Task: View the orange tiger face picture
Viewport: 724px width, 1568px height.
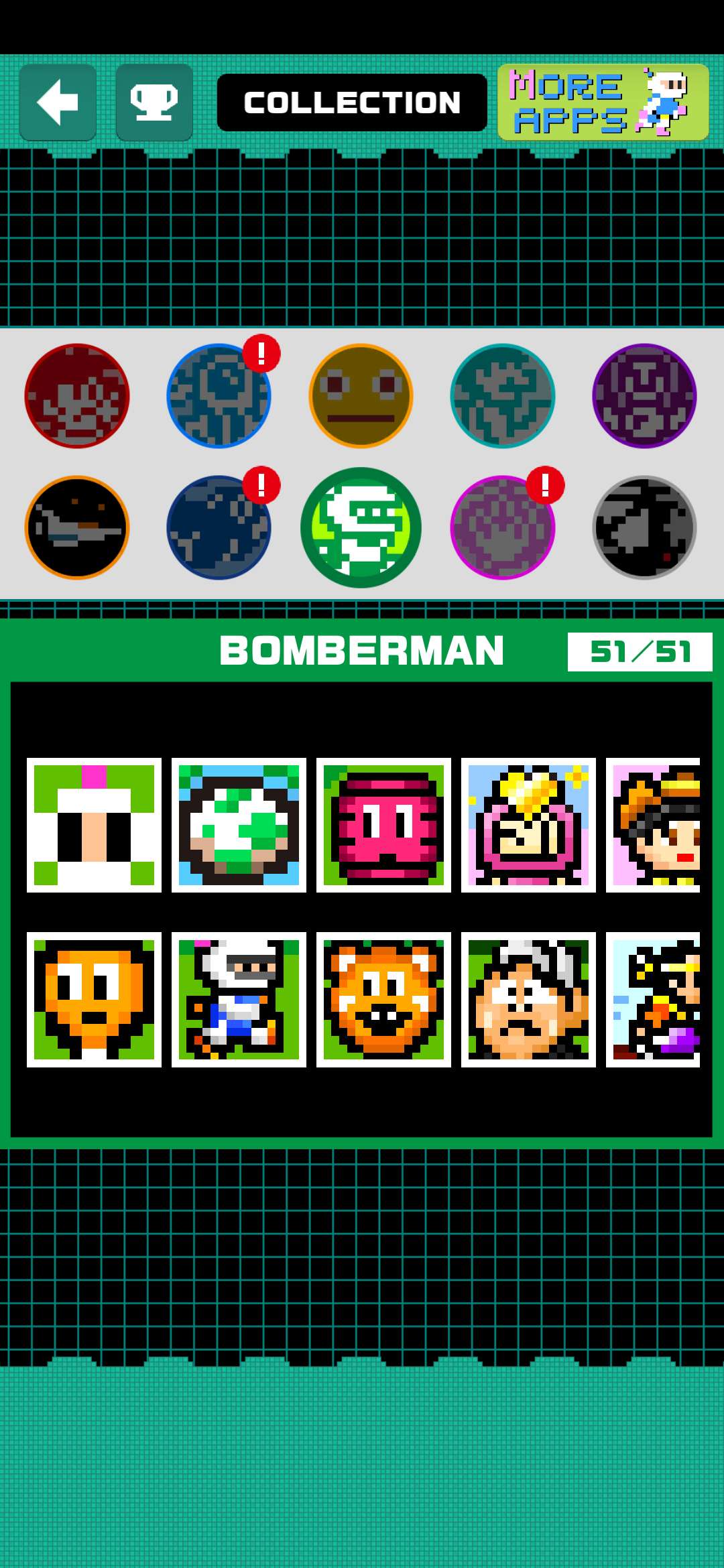Action: 383,999
